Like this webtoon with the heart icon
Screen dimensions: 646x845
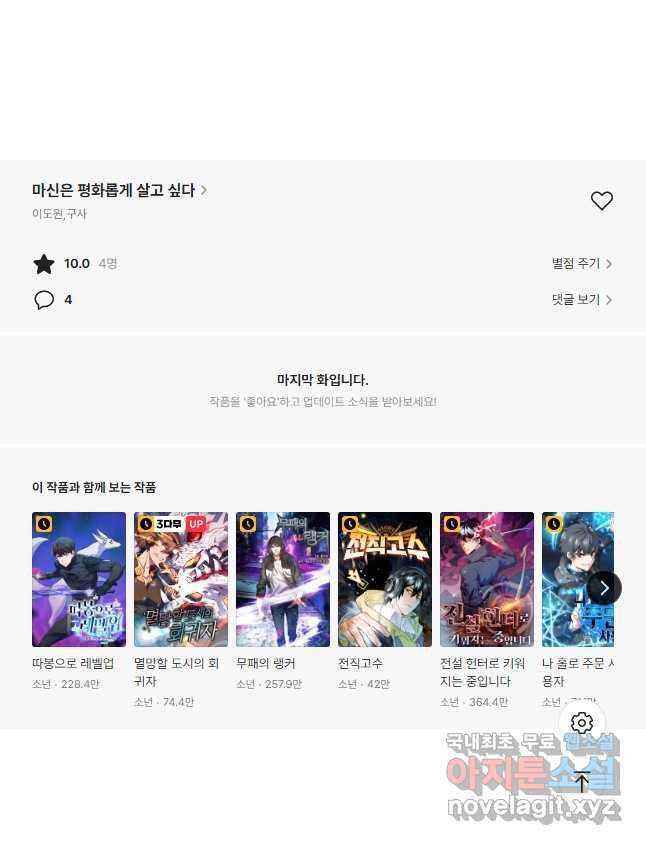point(601,201)
